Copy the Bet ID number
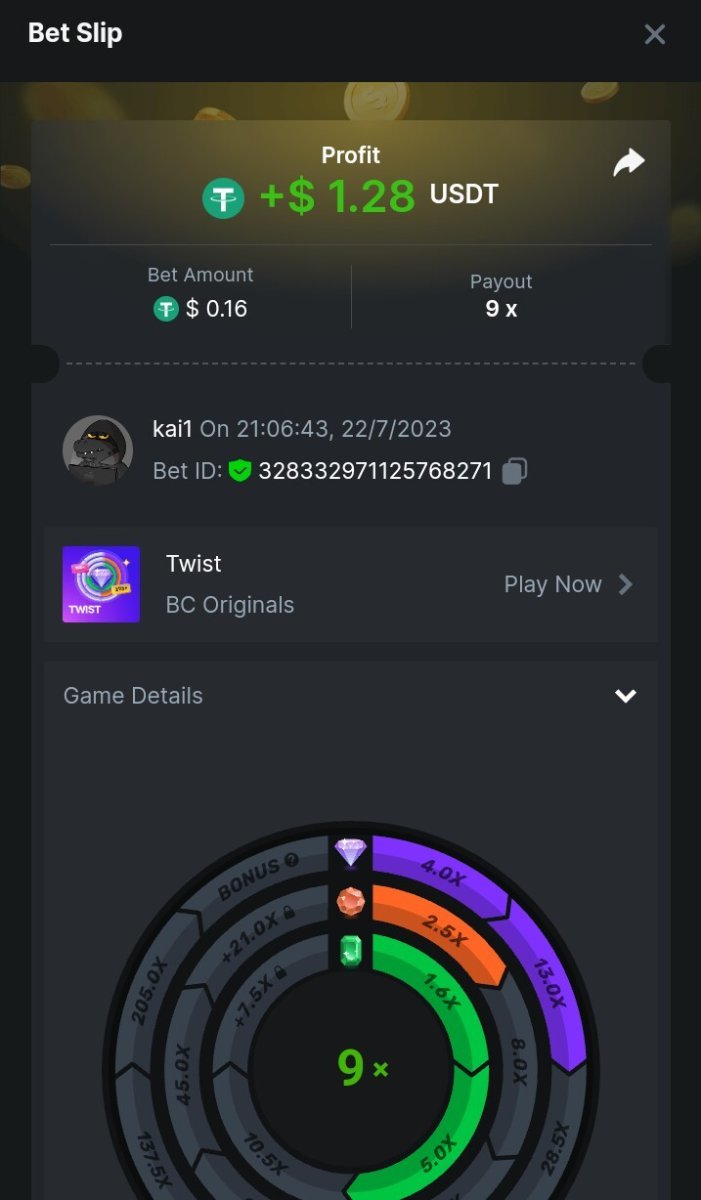 click(515, 471)
